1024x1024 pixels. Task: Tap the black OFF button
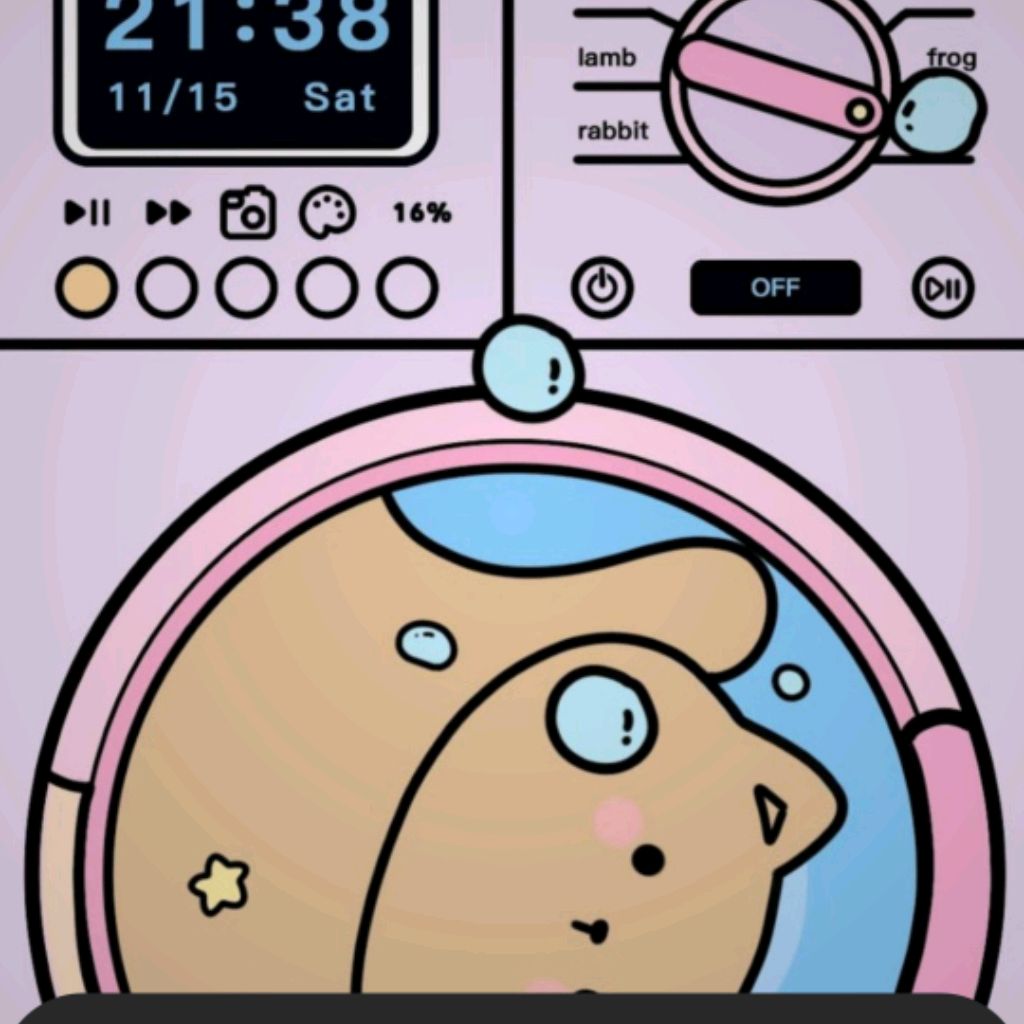click(775, 288)
